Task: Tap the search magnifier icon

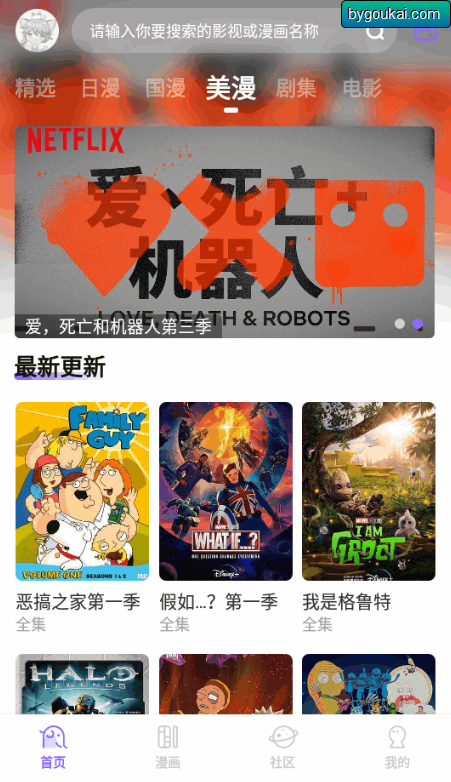Action: (375, 32)
